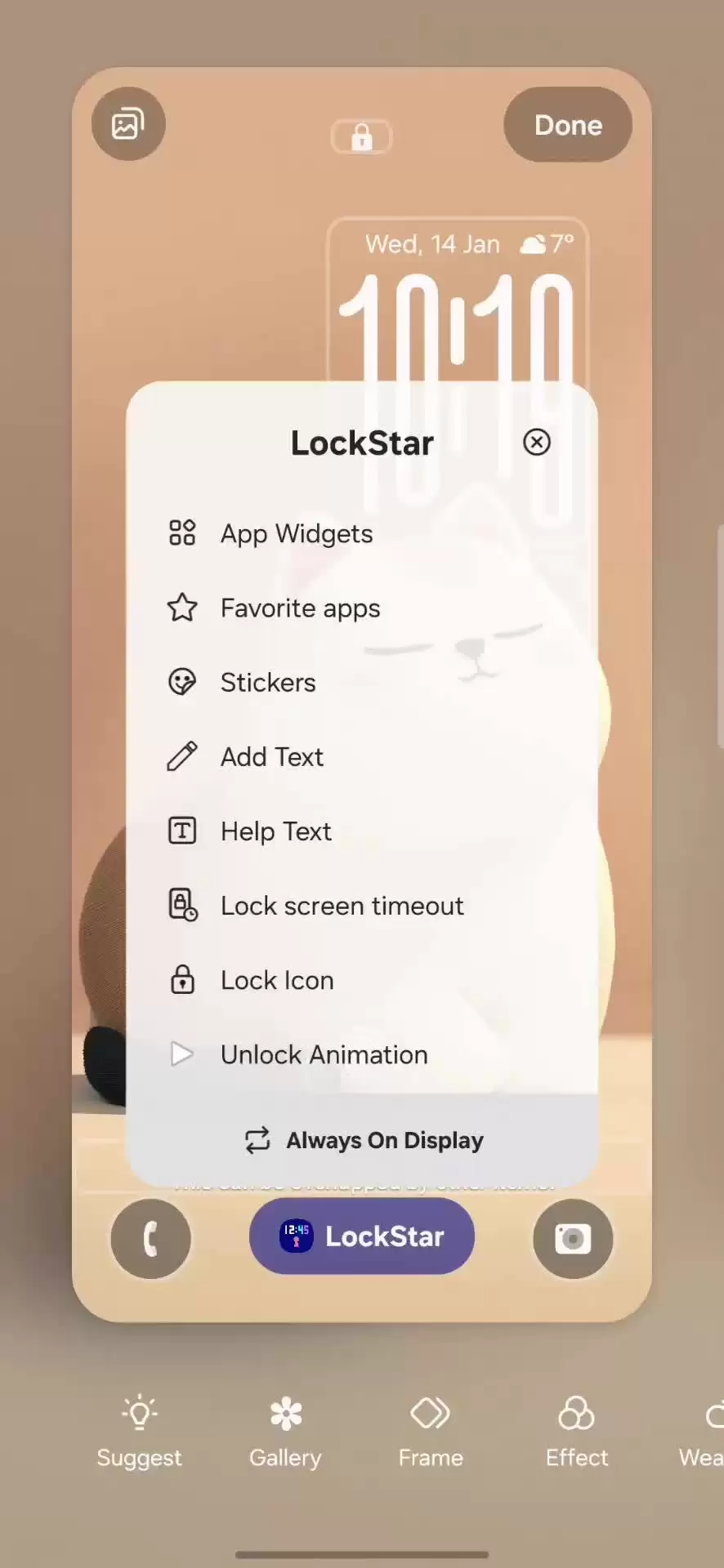This screenshot has width=724, height=1568.
Task: Close the LockStar popup
Action: [x=536, y=443]
